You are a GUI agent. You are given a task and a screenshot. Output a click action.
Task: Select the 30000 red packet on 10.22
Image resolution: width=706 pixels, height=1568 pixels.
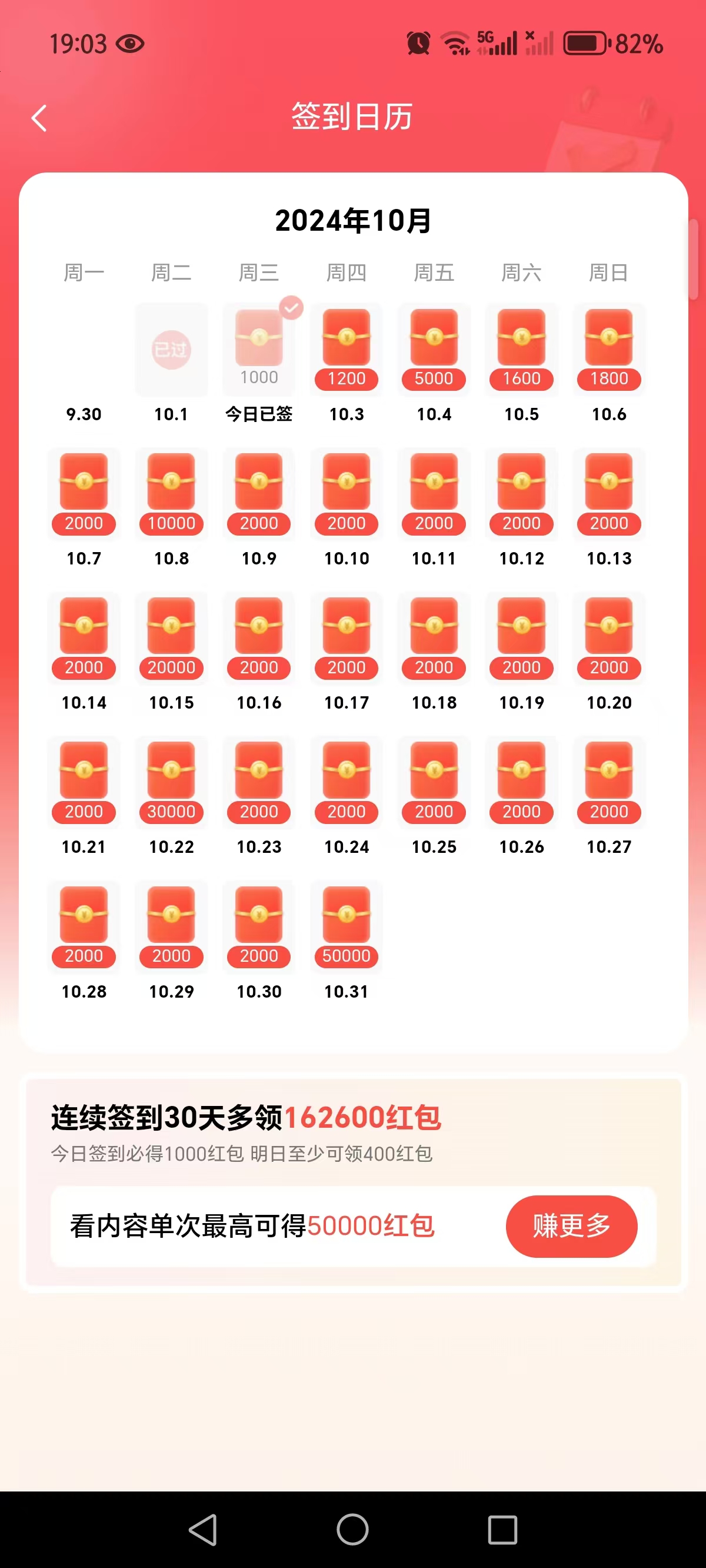click(172, 783)
